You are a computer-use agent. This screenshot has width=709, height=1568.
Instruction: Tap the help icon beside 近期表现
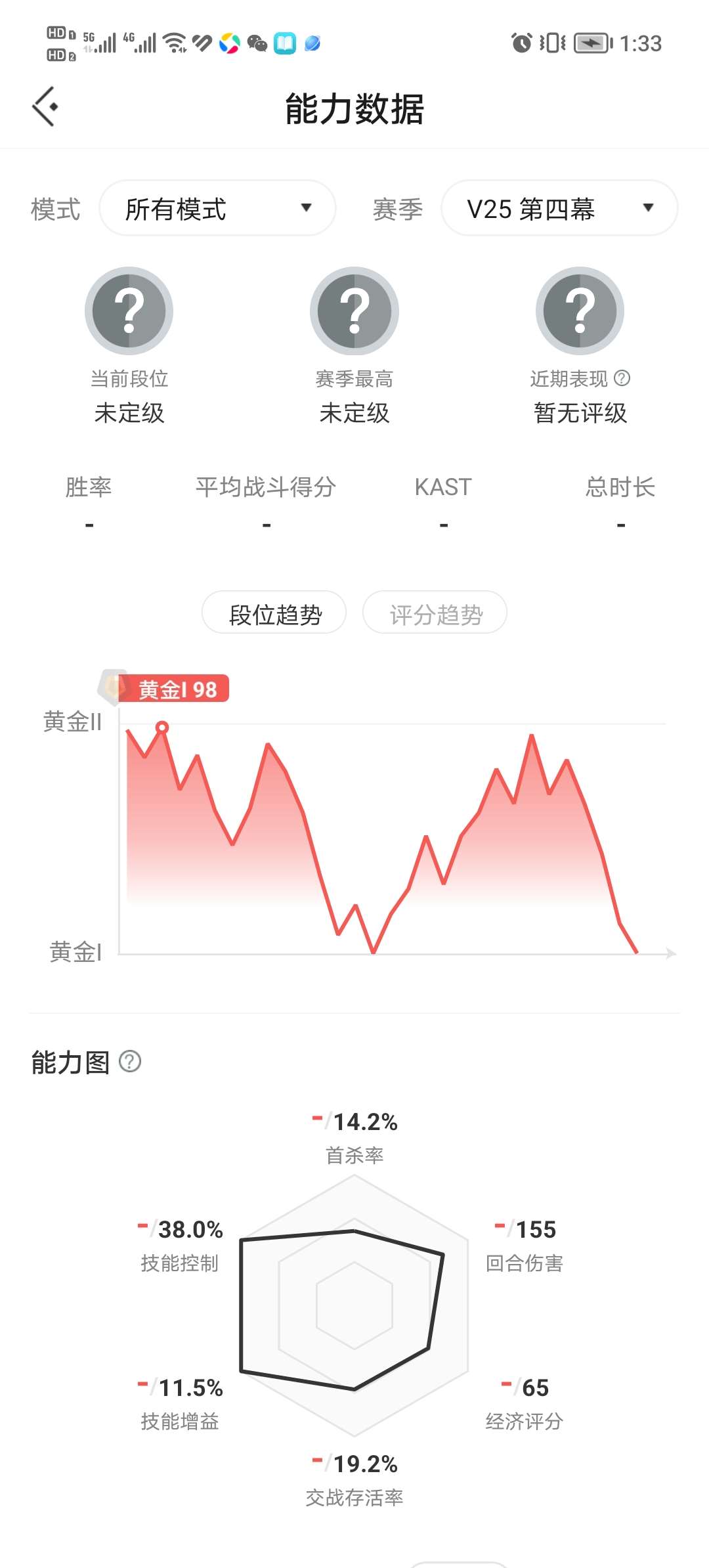point(622,378)
